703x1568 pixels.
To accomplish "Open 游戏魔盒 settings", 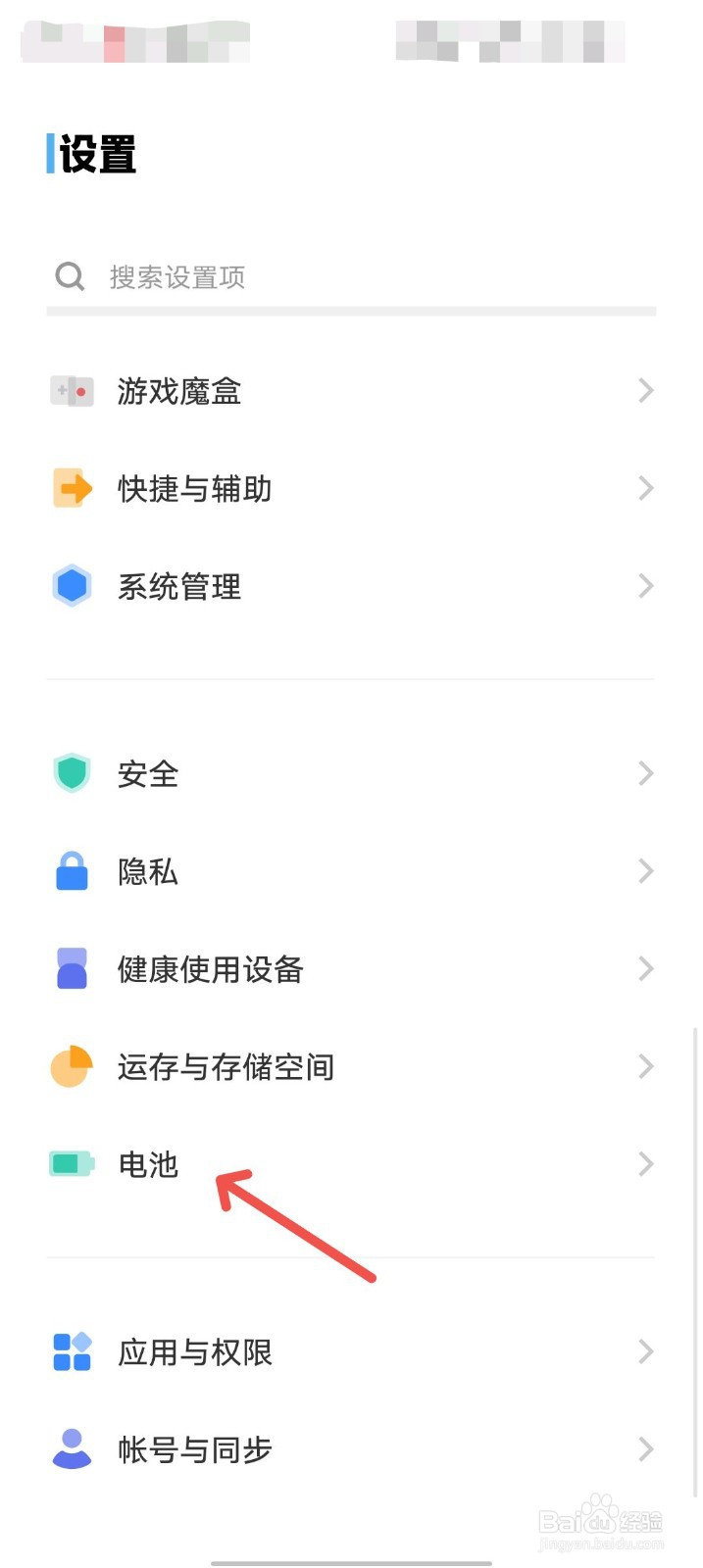I will pos(351,391).
